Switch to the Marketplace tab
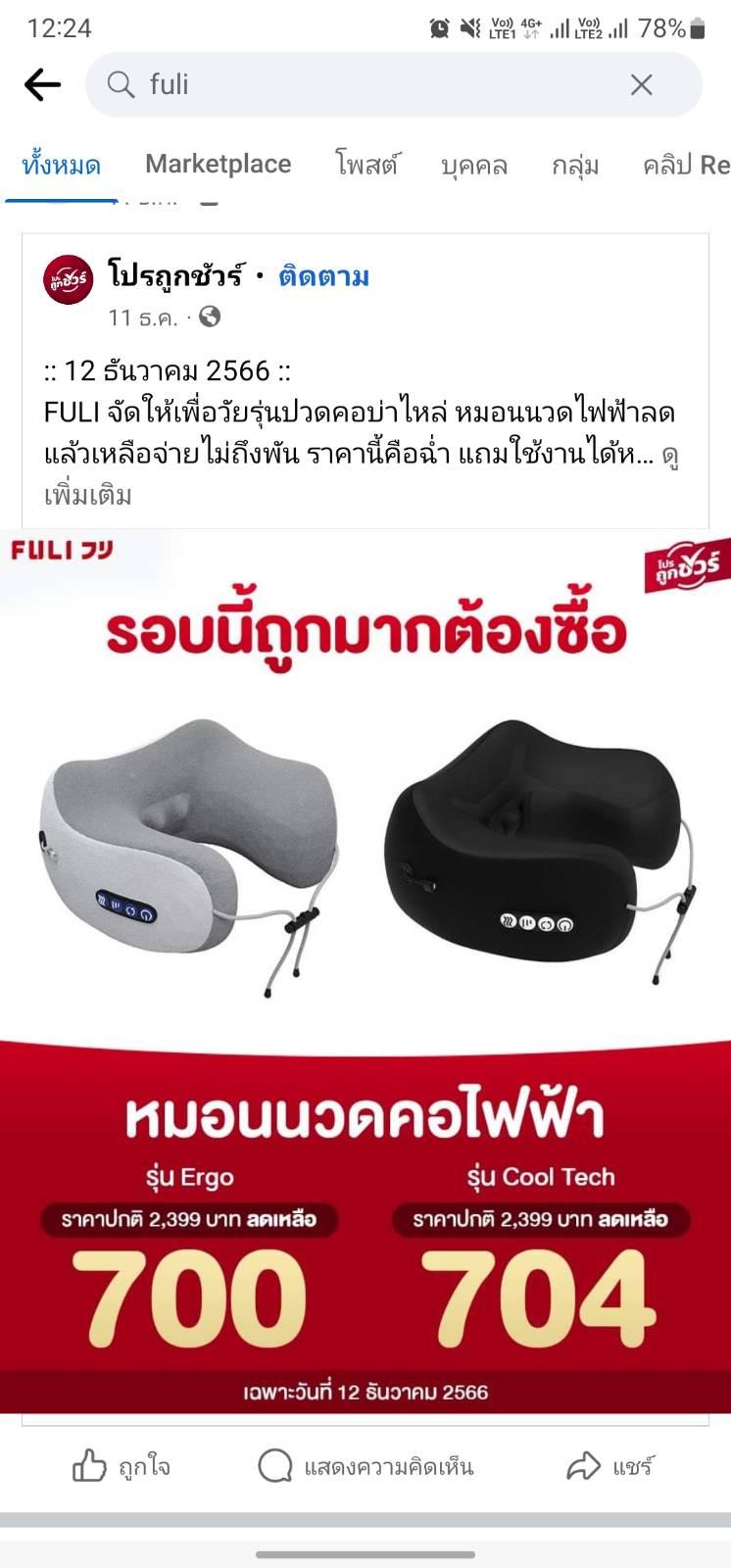This screenshot has height=1568, width=731. click(218, 164)
